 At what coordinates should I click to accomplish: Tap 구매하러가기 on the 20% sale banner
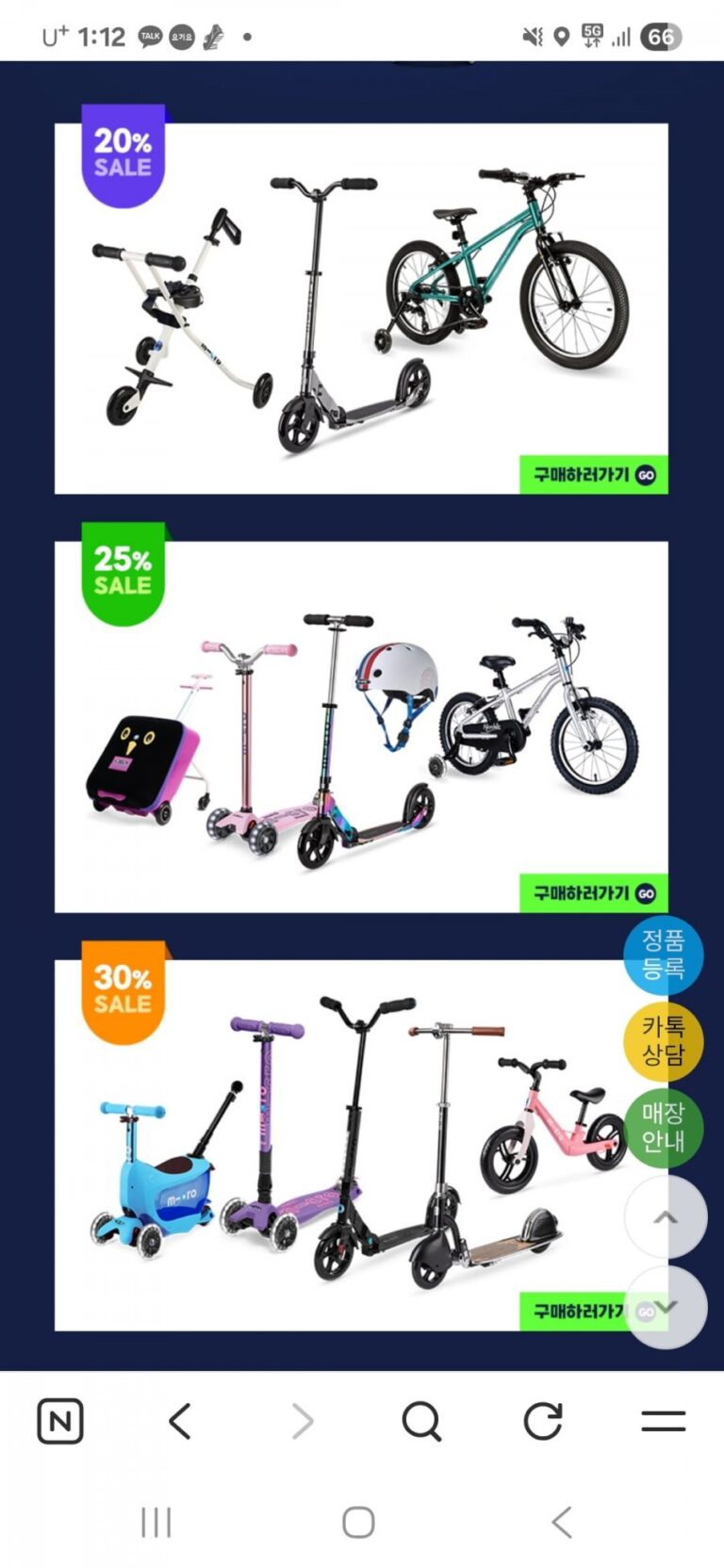593,474
